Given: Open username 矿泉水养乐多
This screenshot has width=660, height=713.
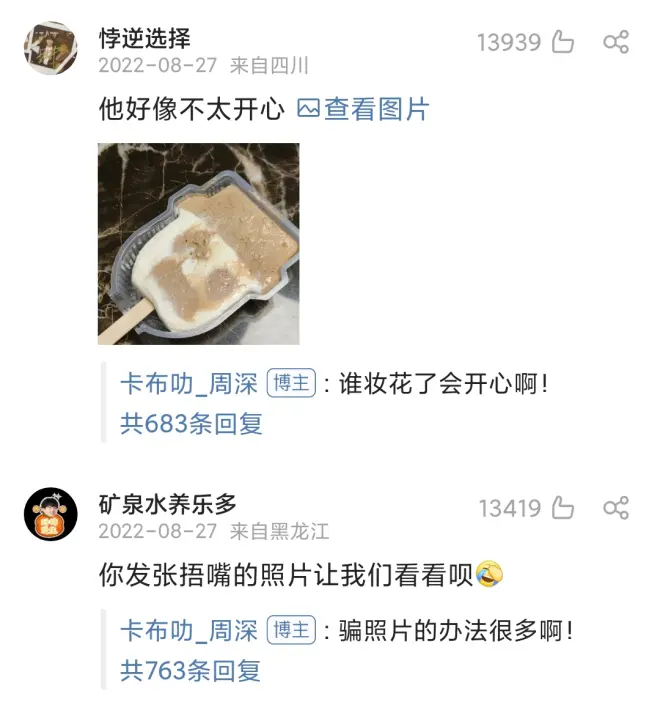Looking at the screenshot, I should coord(167,503).
